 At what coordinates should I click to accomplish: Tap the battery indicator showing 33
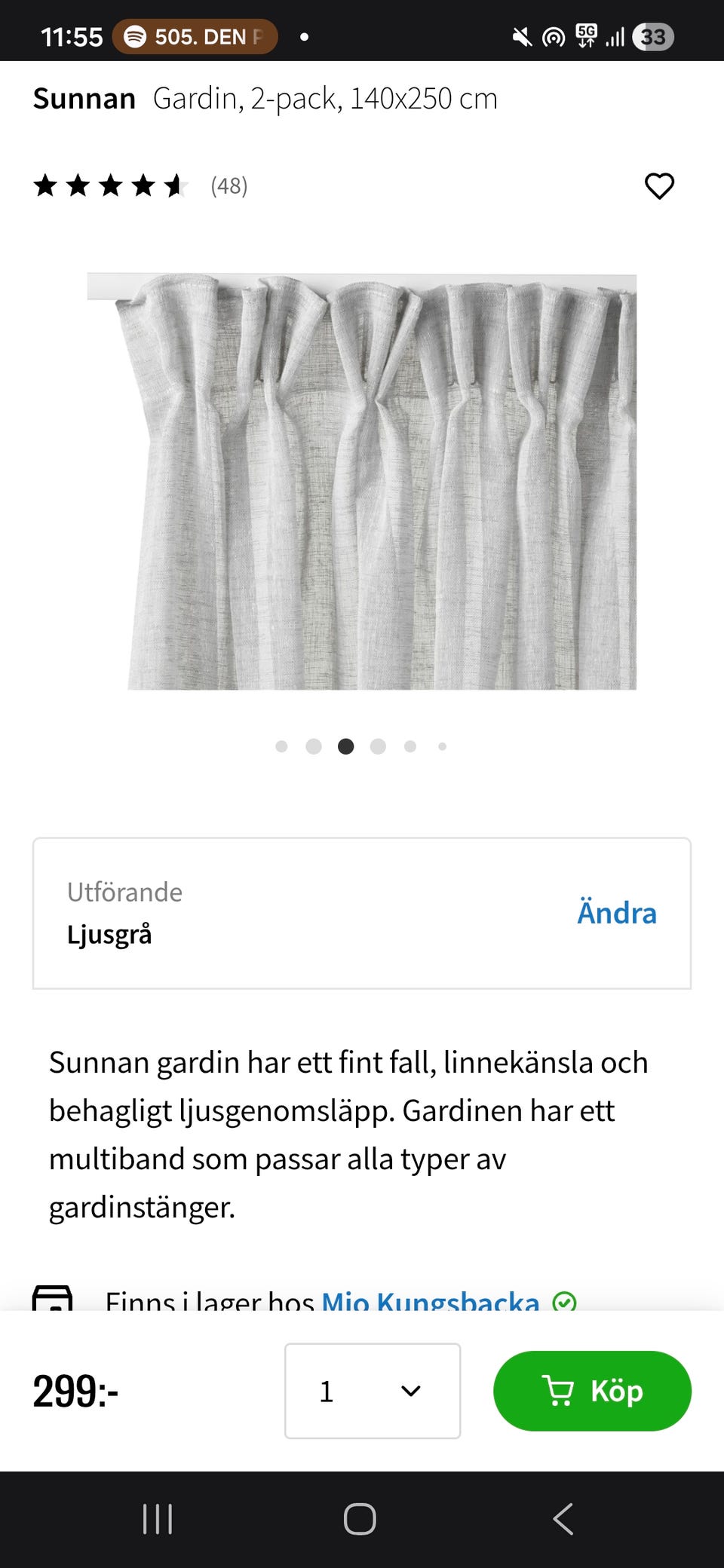[x=655, y=35]
